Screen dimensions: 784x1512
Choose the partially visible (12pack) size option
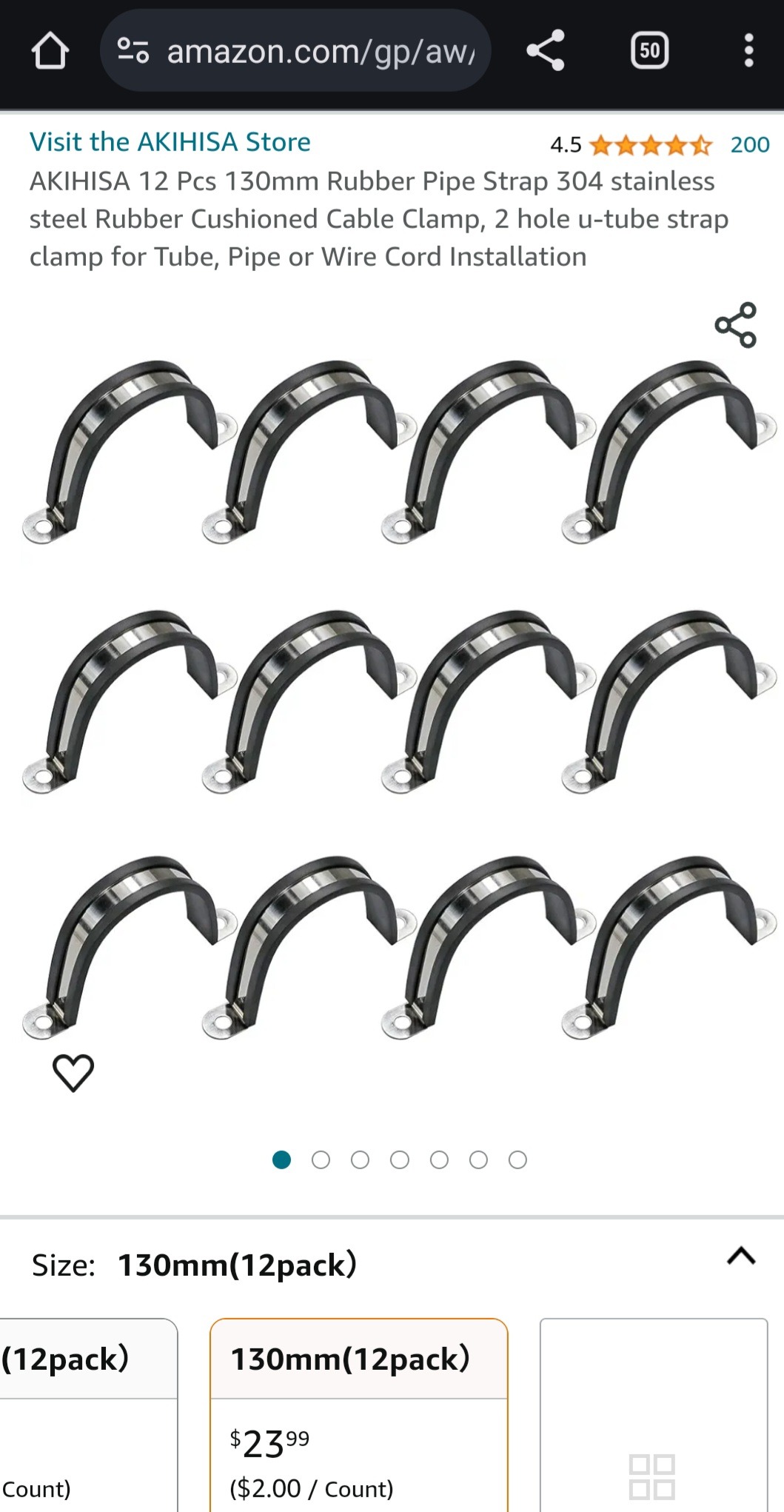coord(89,1414)
